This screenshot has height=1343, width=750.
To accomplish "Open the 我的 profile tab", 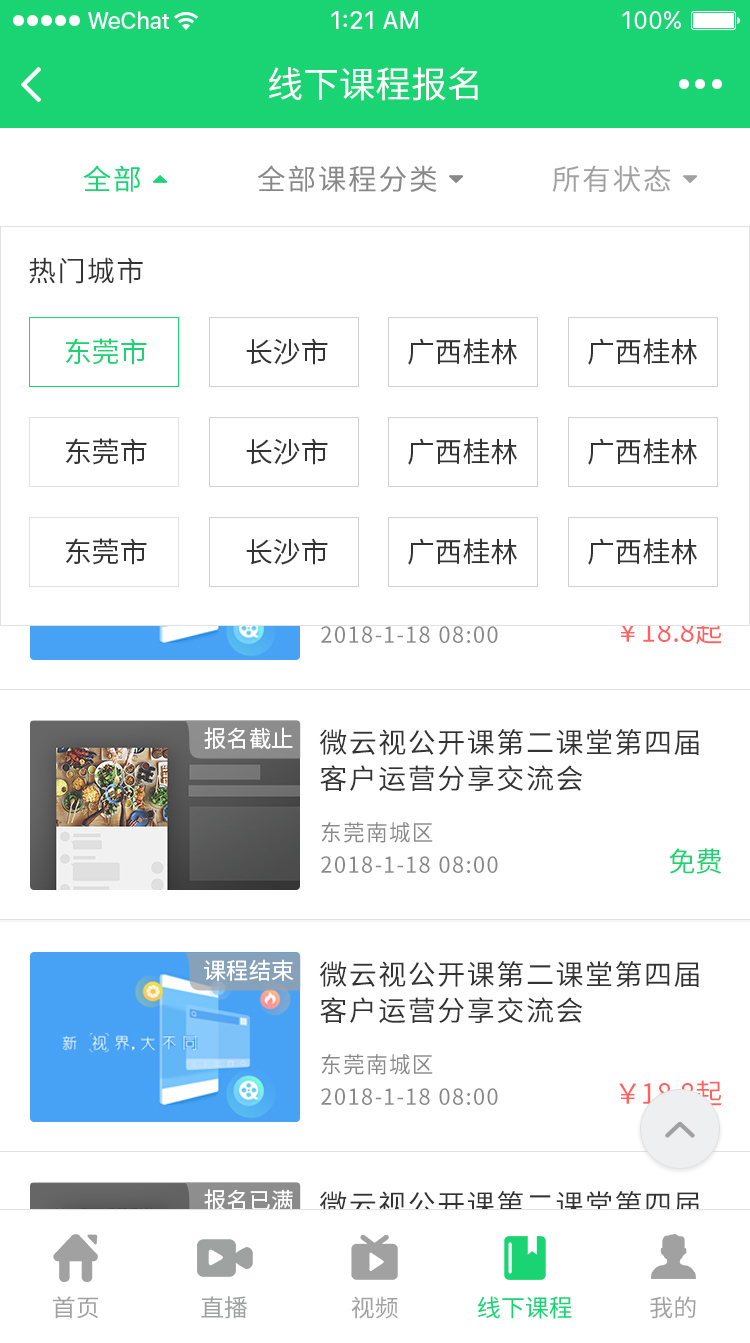I will click(x=673, y=1277).
